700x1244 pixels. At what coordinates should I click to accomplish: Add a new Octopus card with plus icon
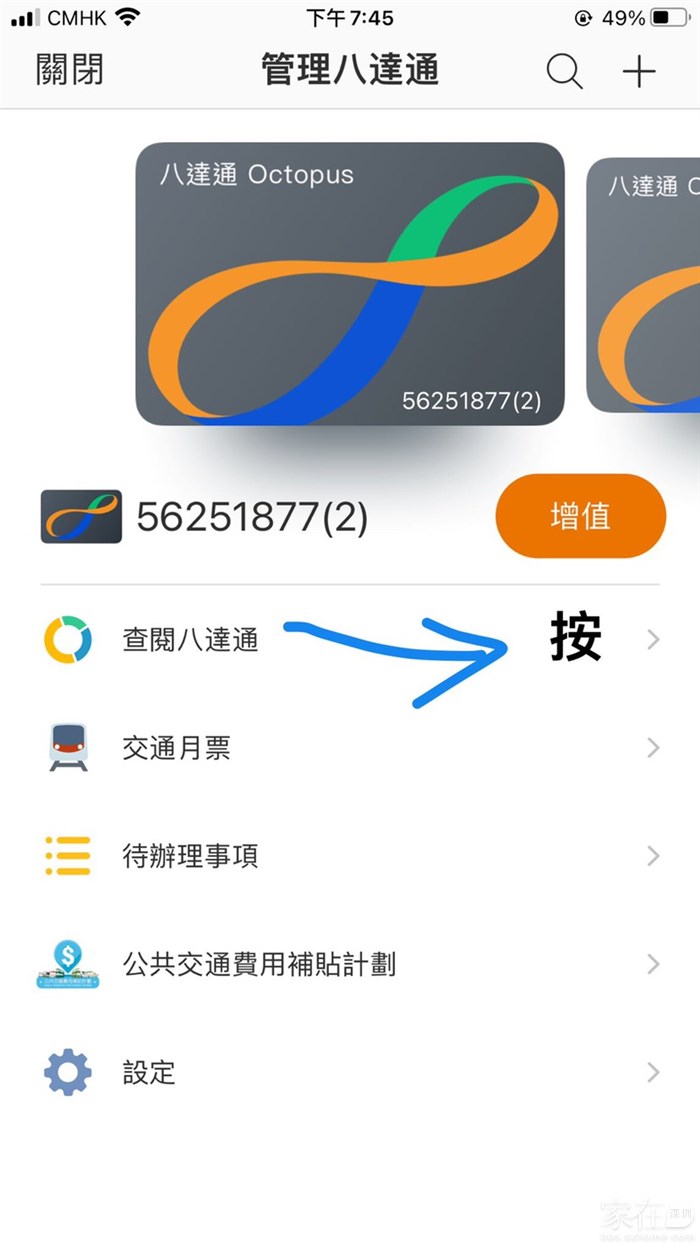click(639, 72)
